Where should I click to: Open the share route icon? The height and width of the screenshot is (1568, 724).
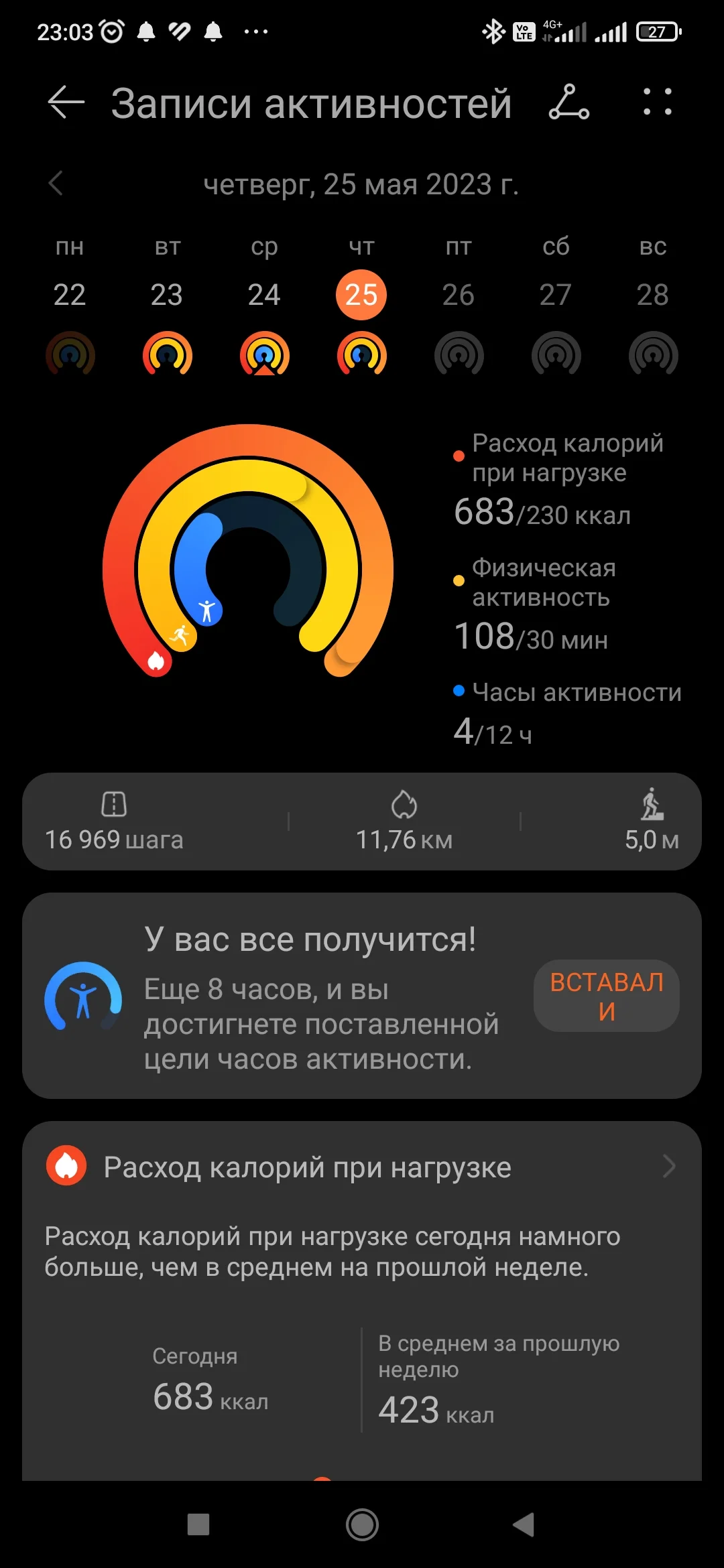[x=568, y=103]
